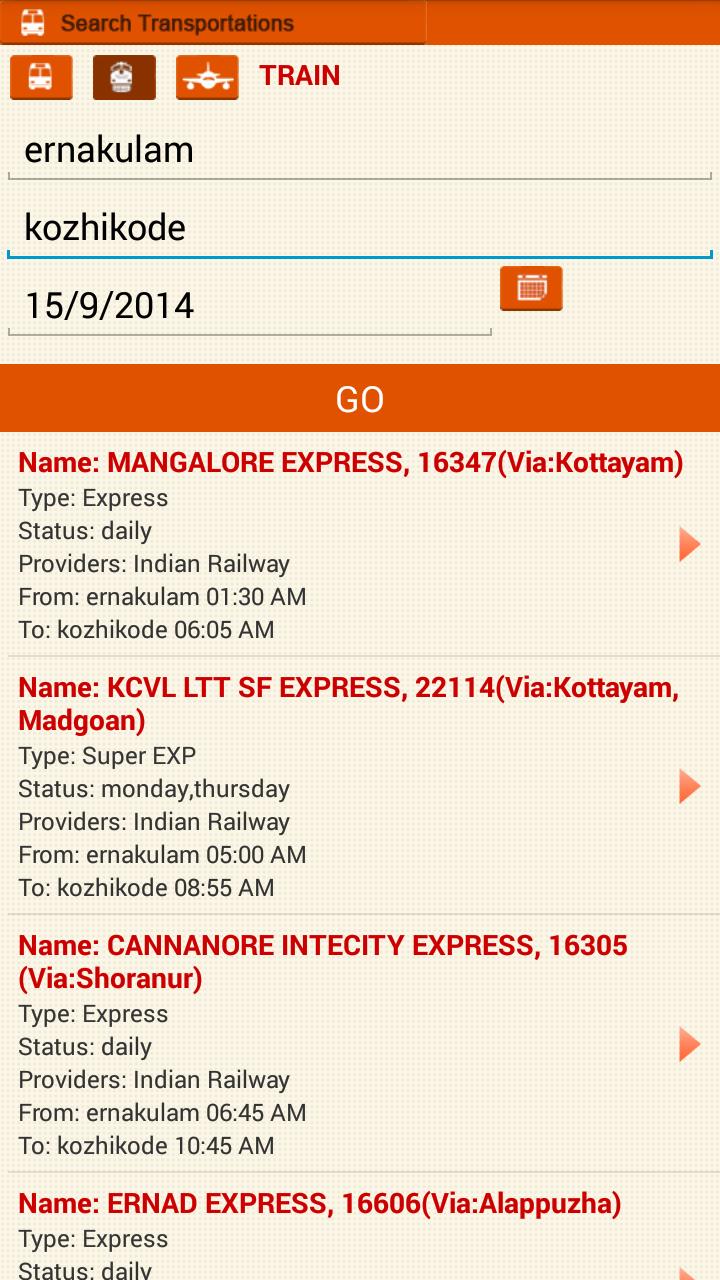Switch to bus transport mode
Image resolution: width=720 pixels, height=1280 pixels.
[41, 77]
